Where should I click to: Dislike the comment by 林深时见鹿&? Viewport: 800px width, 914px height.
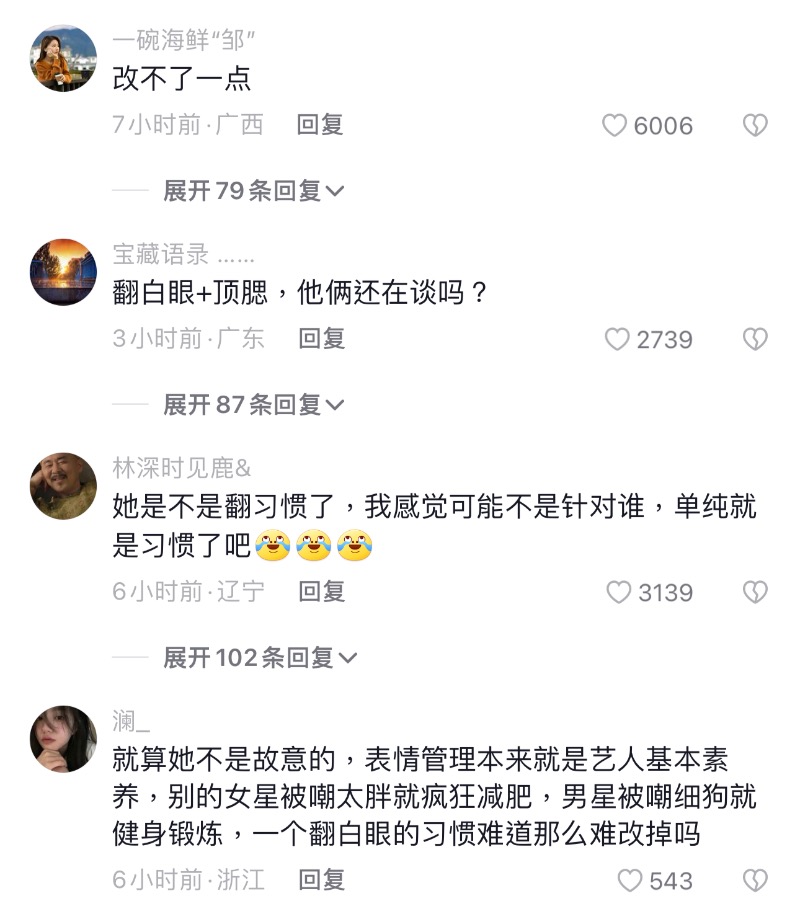click(x=754, y=592)
